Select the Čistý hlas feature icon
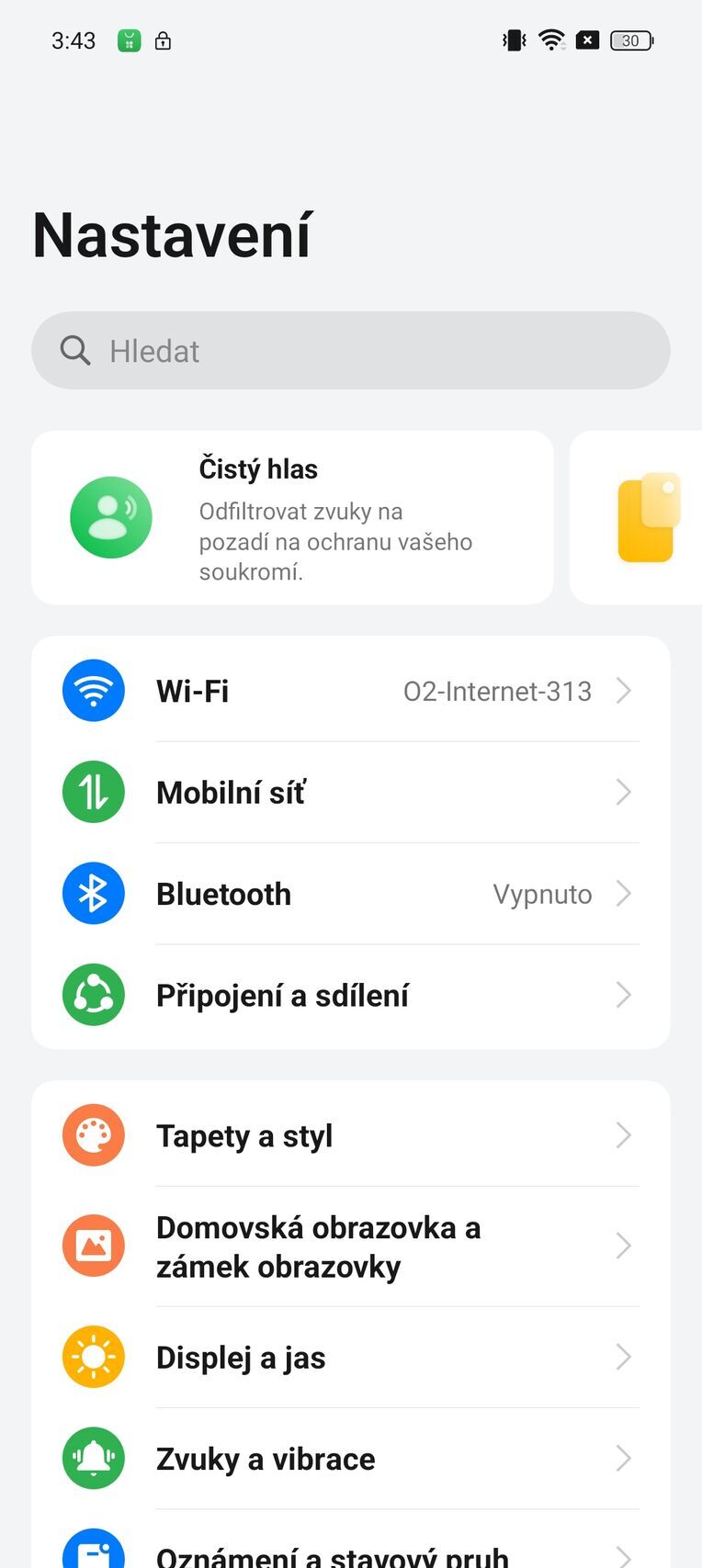The image size is (702, 1568). click(111, 517)
